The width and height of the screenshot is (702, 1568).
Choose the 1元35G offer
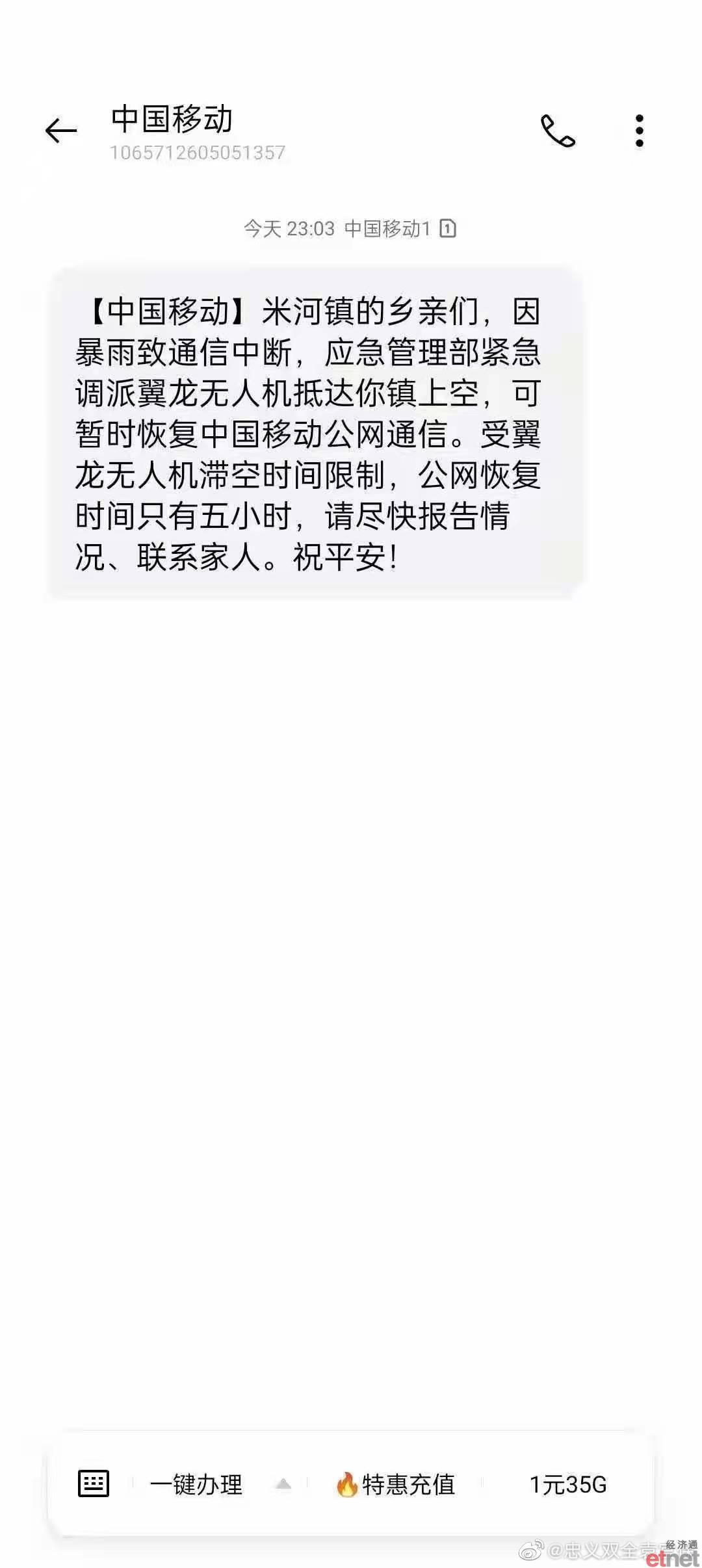tap(568, 1485)
